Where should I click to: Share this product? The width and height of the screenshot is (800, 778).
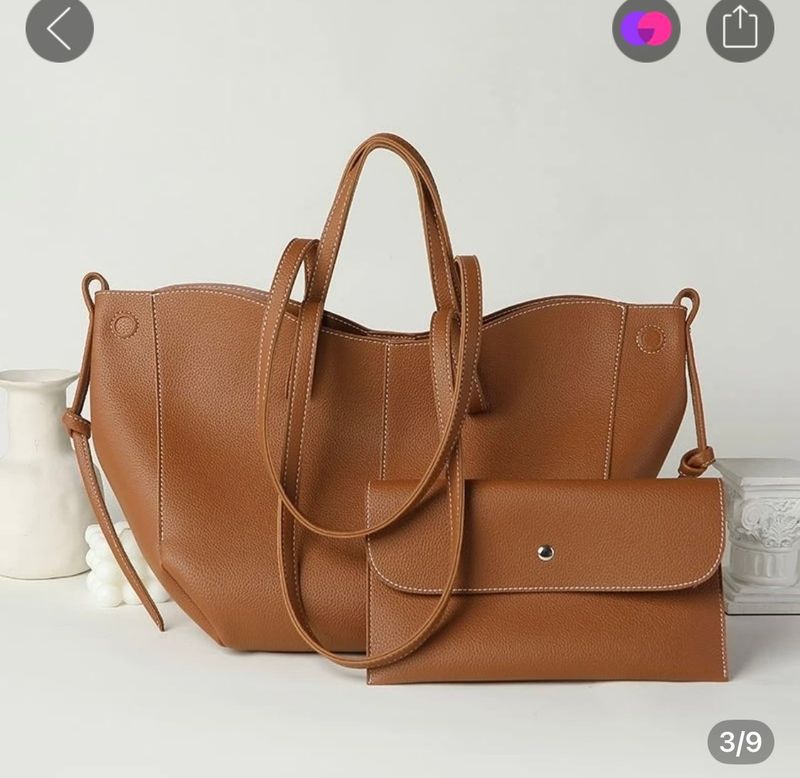(740, 29)
